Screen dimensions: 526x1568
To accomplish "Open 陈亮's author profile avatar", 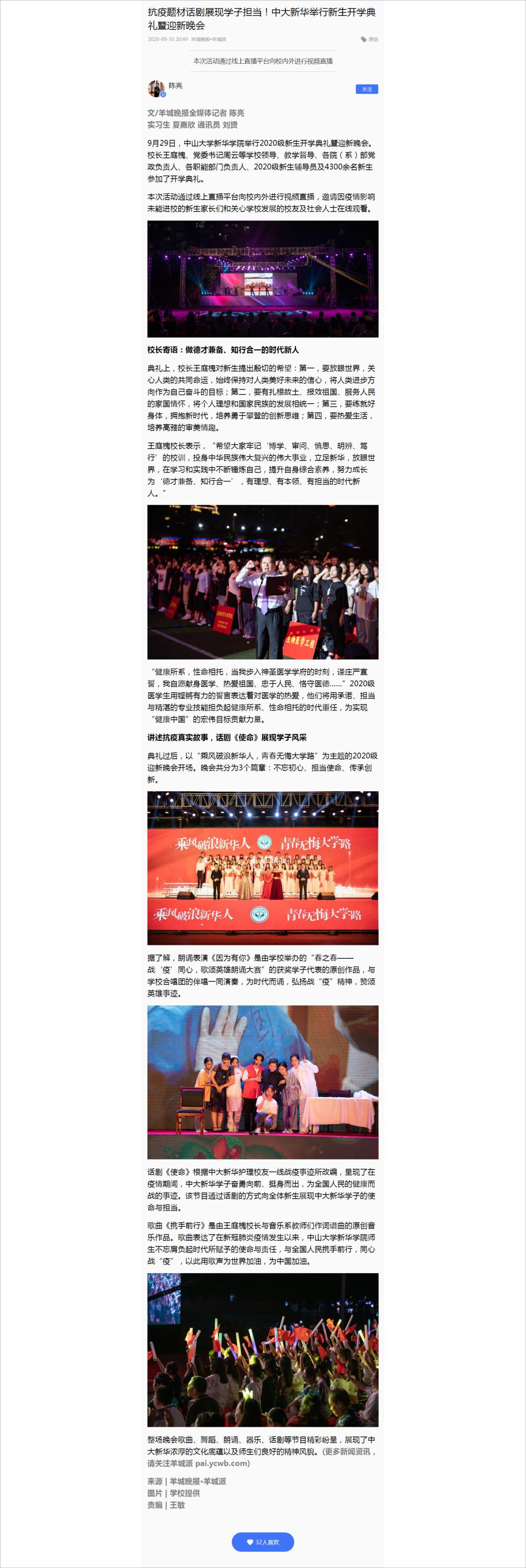I will [x=156, y=89].
